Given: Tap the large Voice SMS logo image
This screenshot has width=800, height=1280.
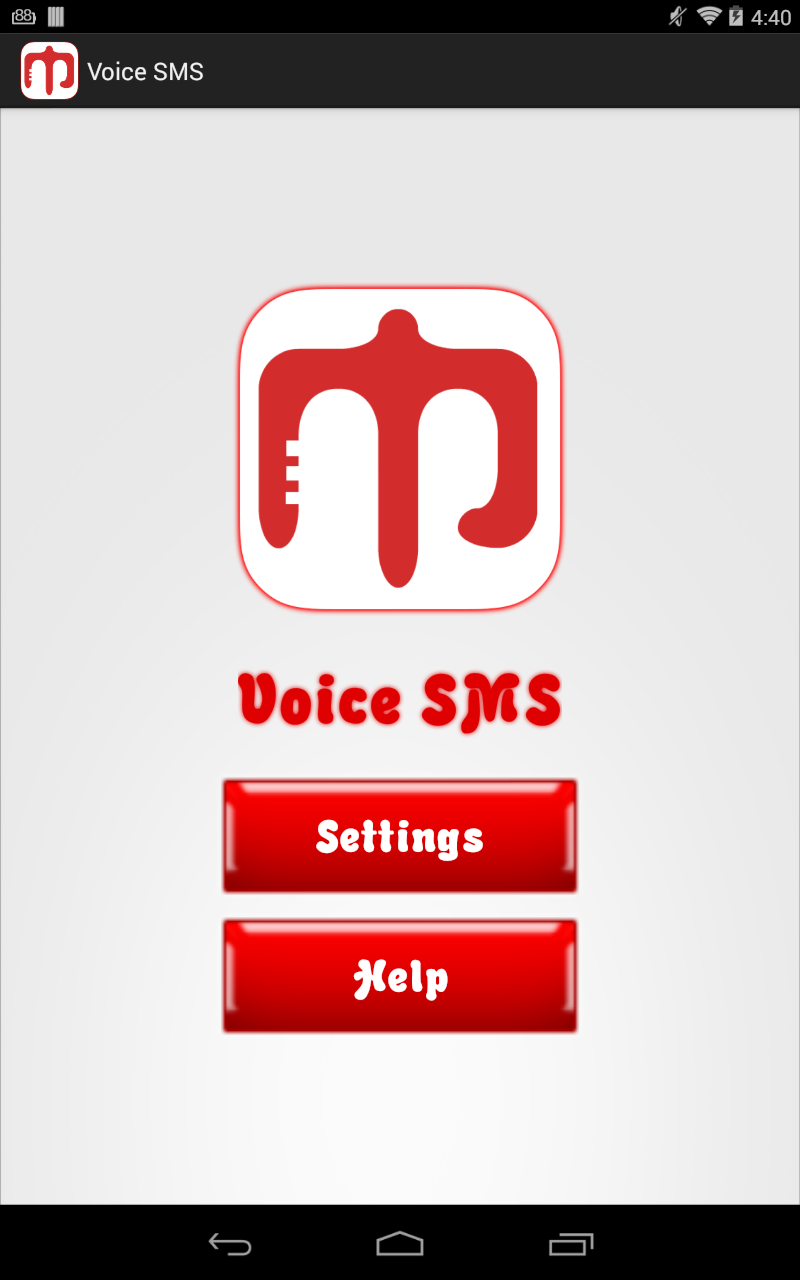Looking at the screenshot, I should 399,450.
